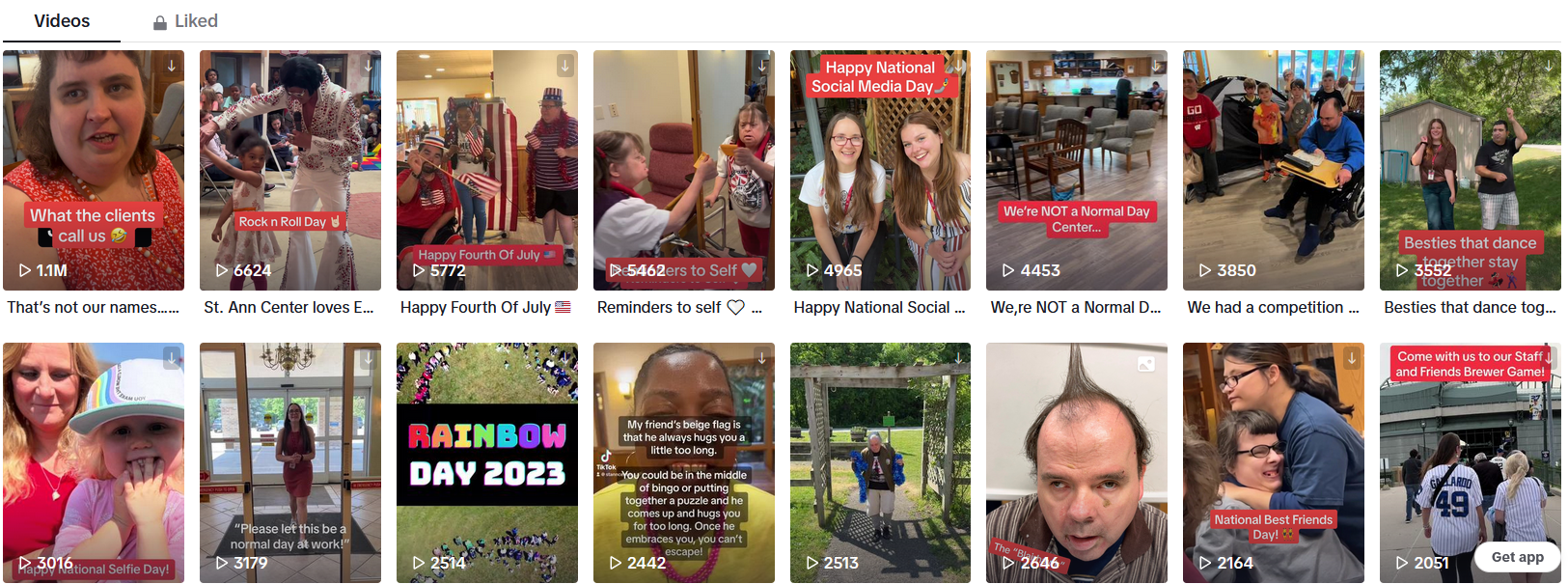Watch the Besties that dance together video

(x=1471, y=170)
